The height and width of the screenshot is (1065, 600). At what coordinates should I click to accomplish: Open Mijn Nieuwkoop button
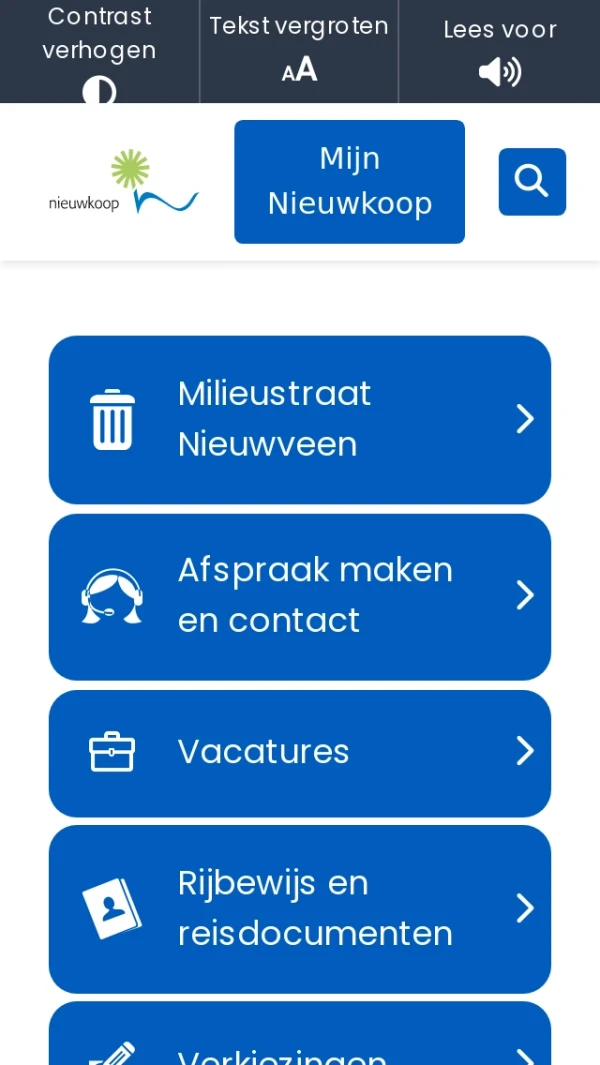349,181
